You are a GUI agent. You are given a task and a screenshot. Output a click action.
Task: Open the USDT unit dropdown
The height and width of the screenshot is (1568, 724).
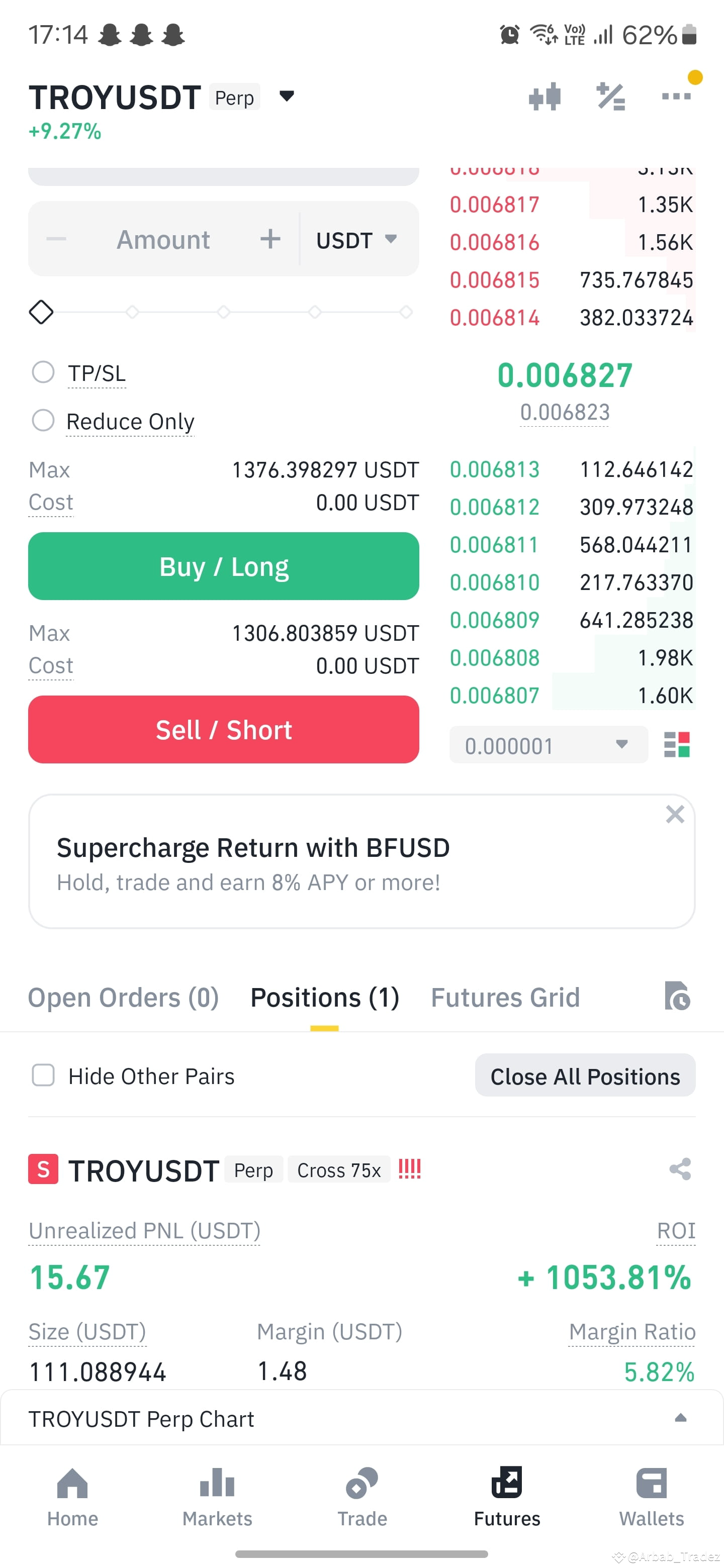point(358,239)
